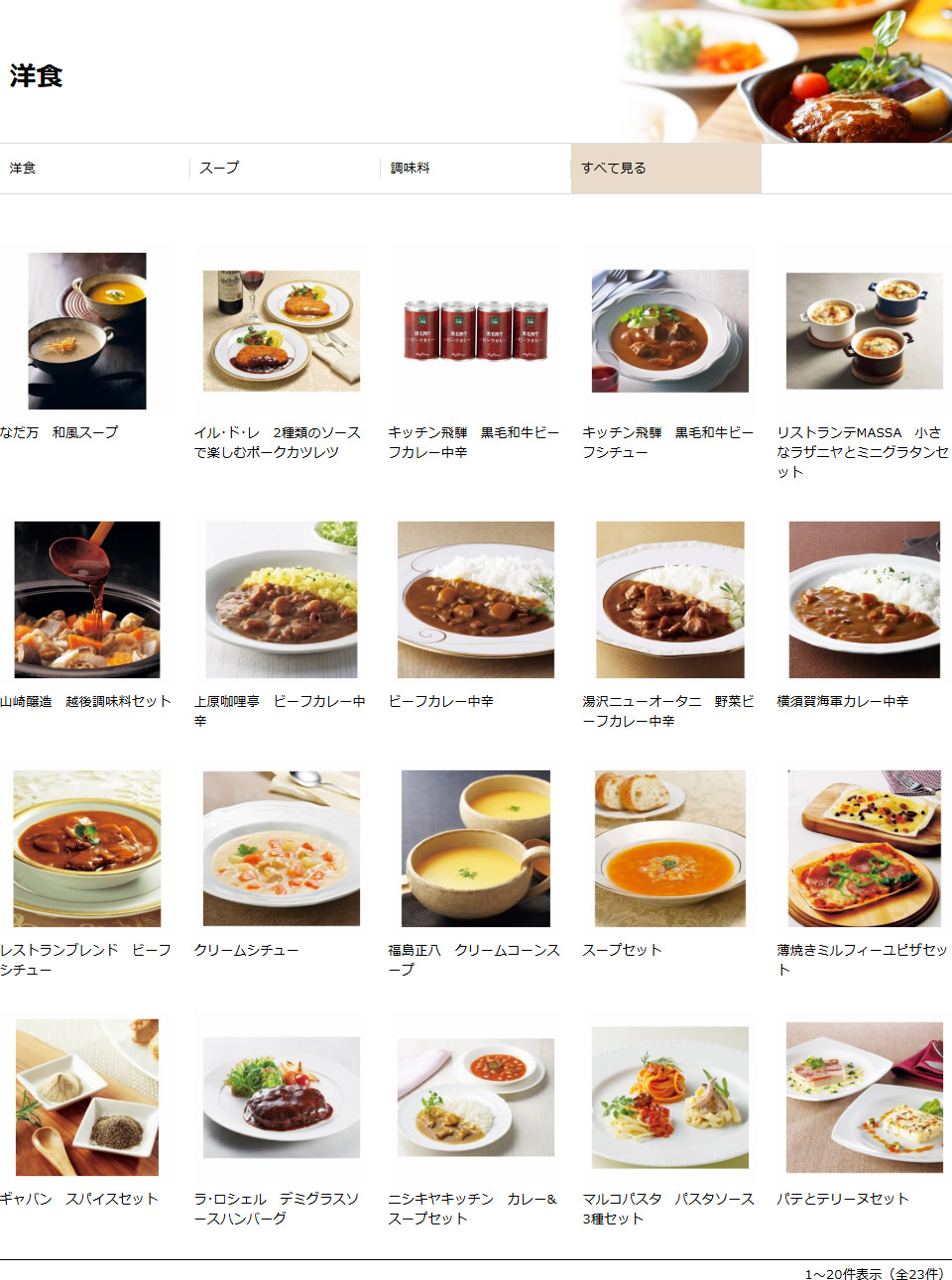Select the すべて見る tab
This screenshot has height=1280, width=952.
(614, 169)
